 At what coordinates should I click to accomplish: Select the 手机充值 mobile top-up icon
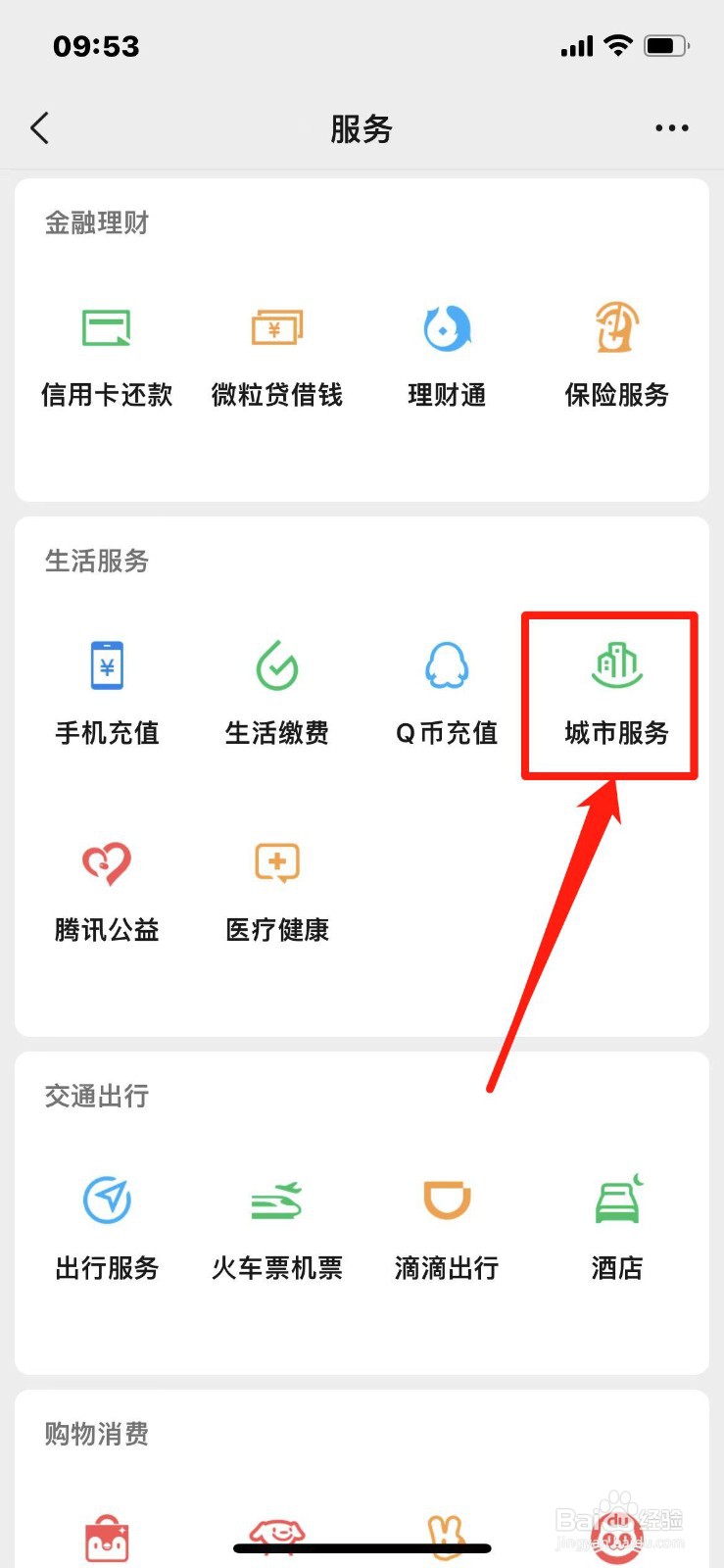[106, 691]
